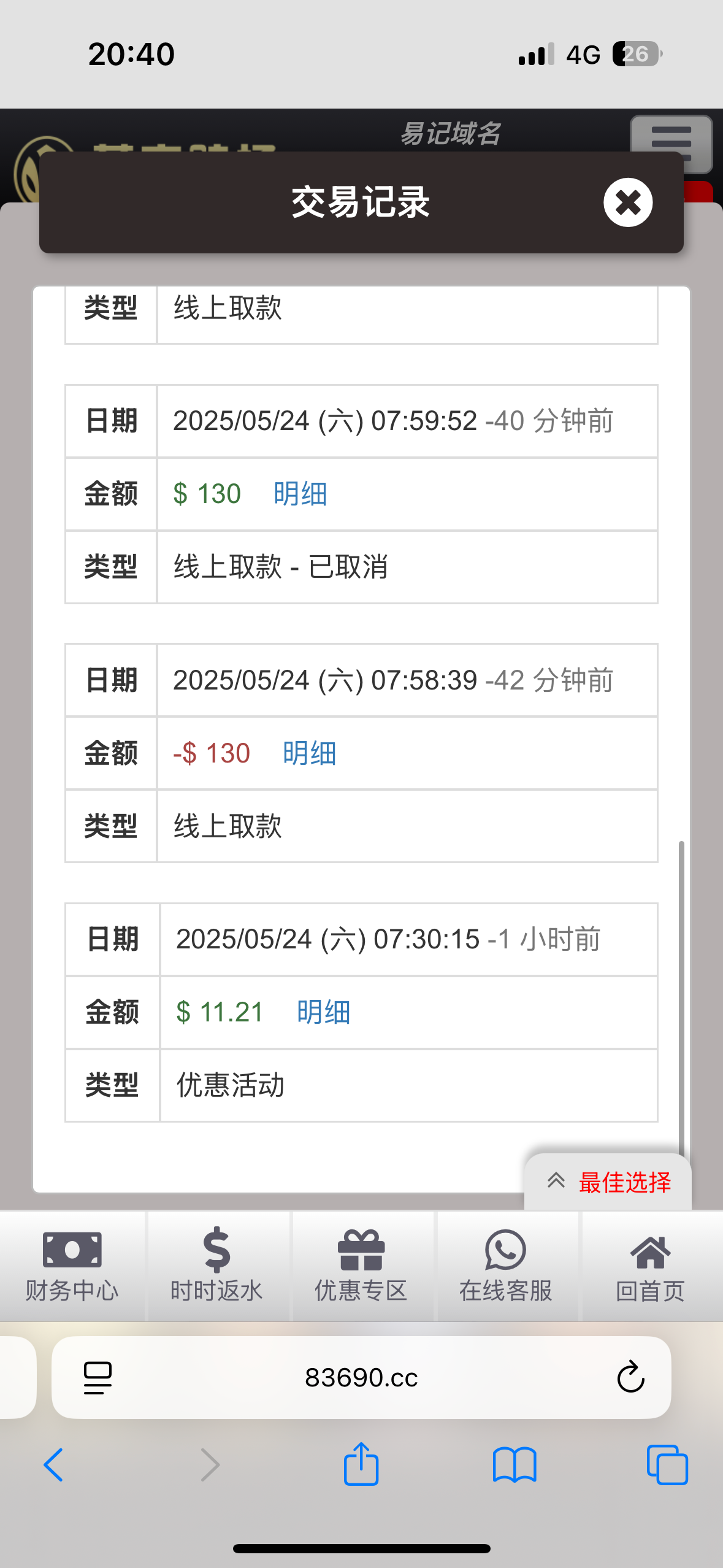Expand the 最佳选择 panel

tap(608, 1182)
